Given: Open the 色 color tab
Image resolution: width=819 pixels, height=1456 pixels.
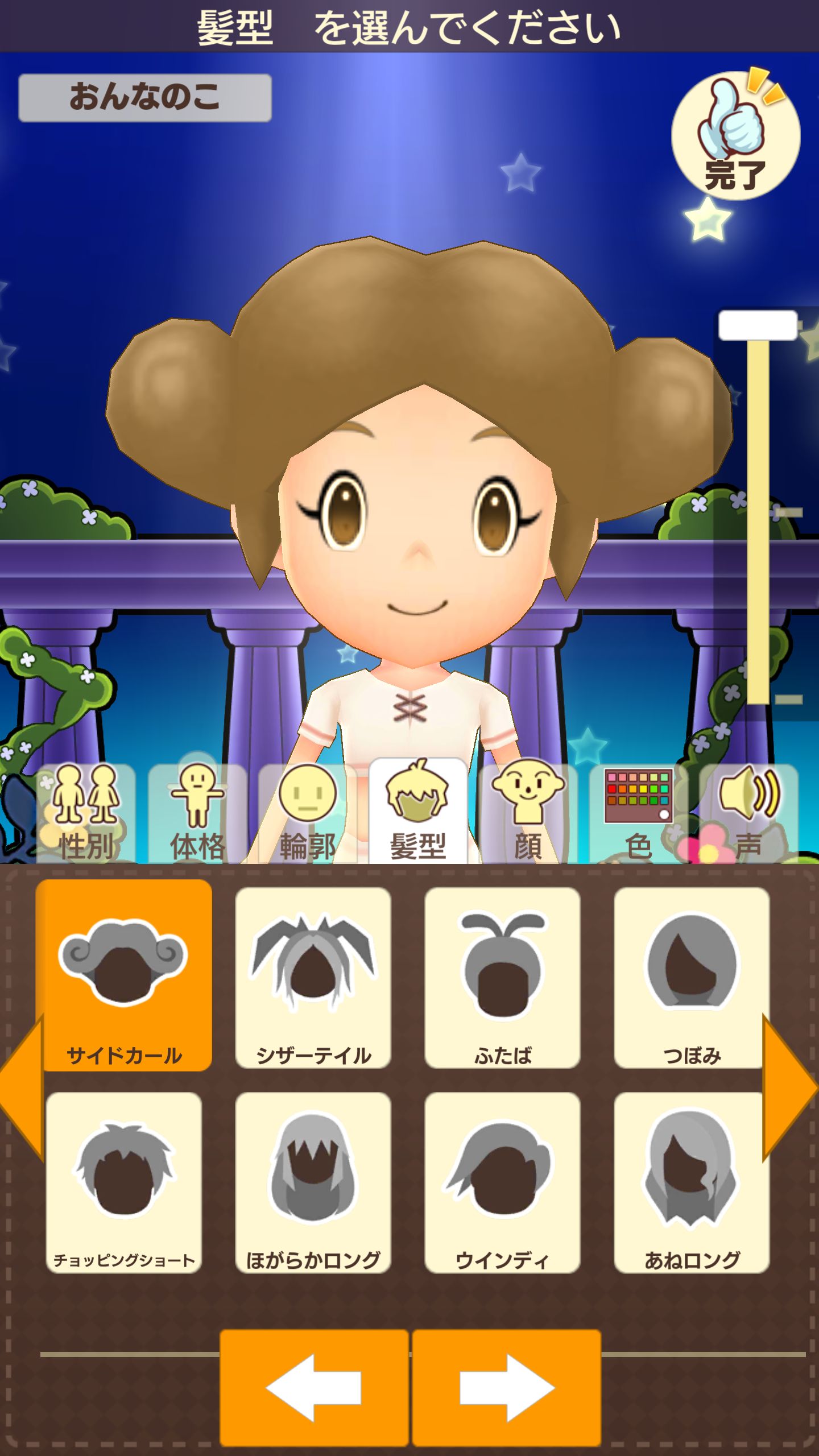Looking at the screenshot, I should pyautogui.click(x=638, y=813).
